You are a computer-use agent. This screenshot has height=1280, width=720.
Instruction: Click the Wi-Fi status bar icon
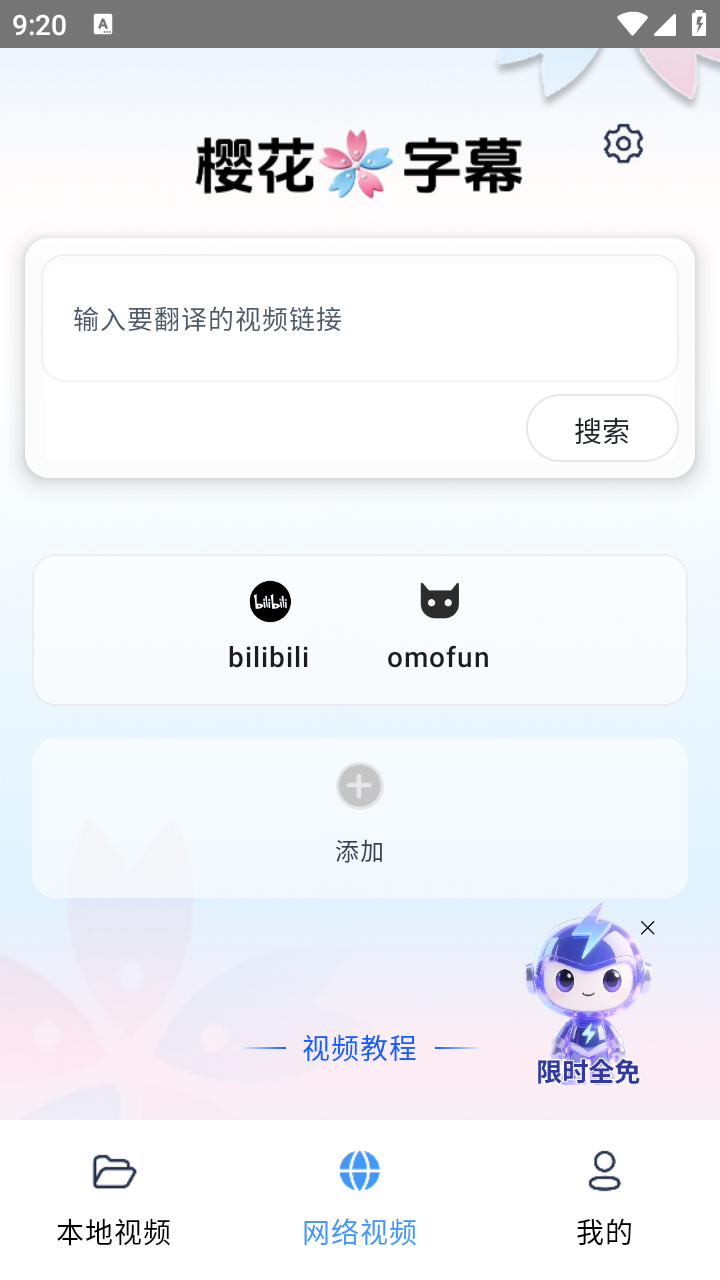click(x=631, y=24)
